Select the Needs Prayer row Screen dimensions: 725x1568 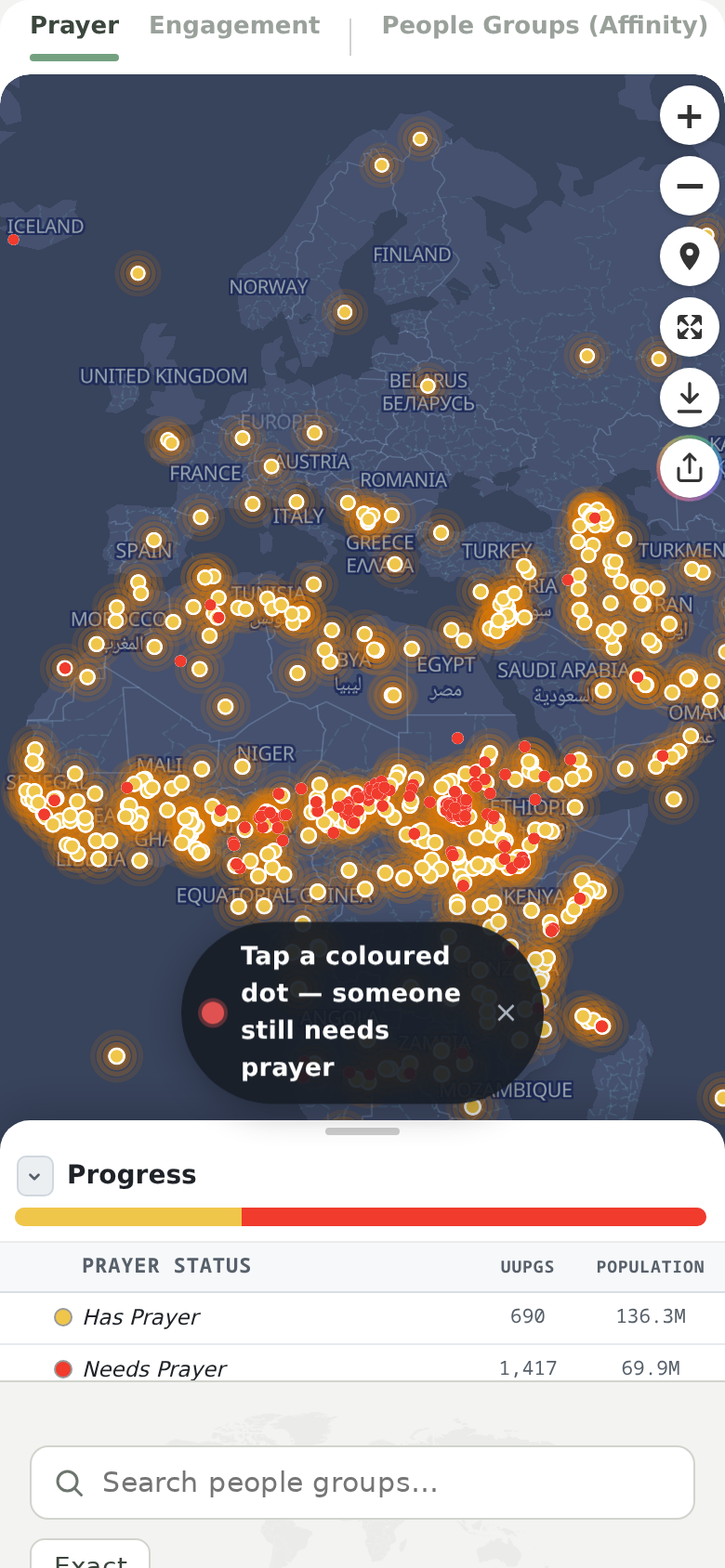click(362, 1366)
